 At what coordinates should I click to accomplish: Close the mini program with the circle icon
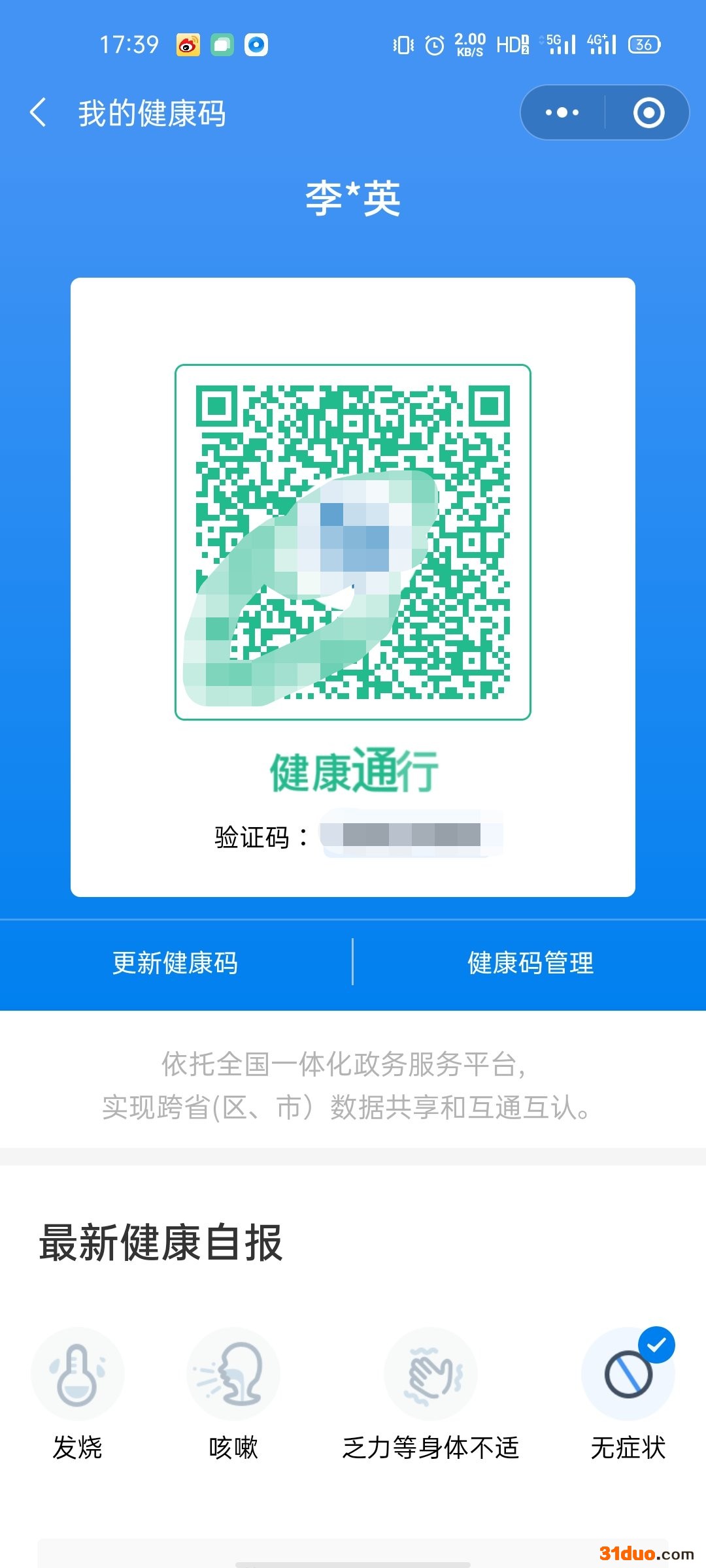648,112
